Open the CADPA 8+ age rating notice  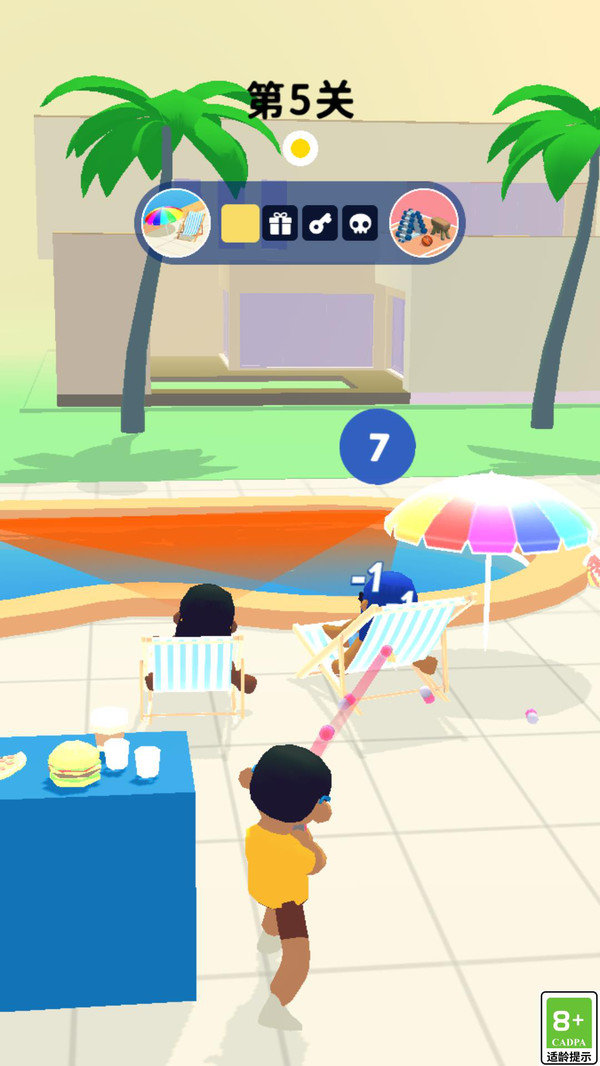click(x=568, y=1027)
